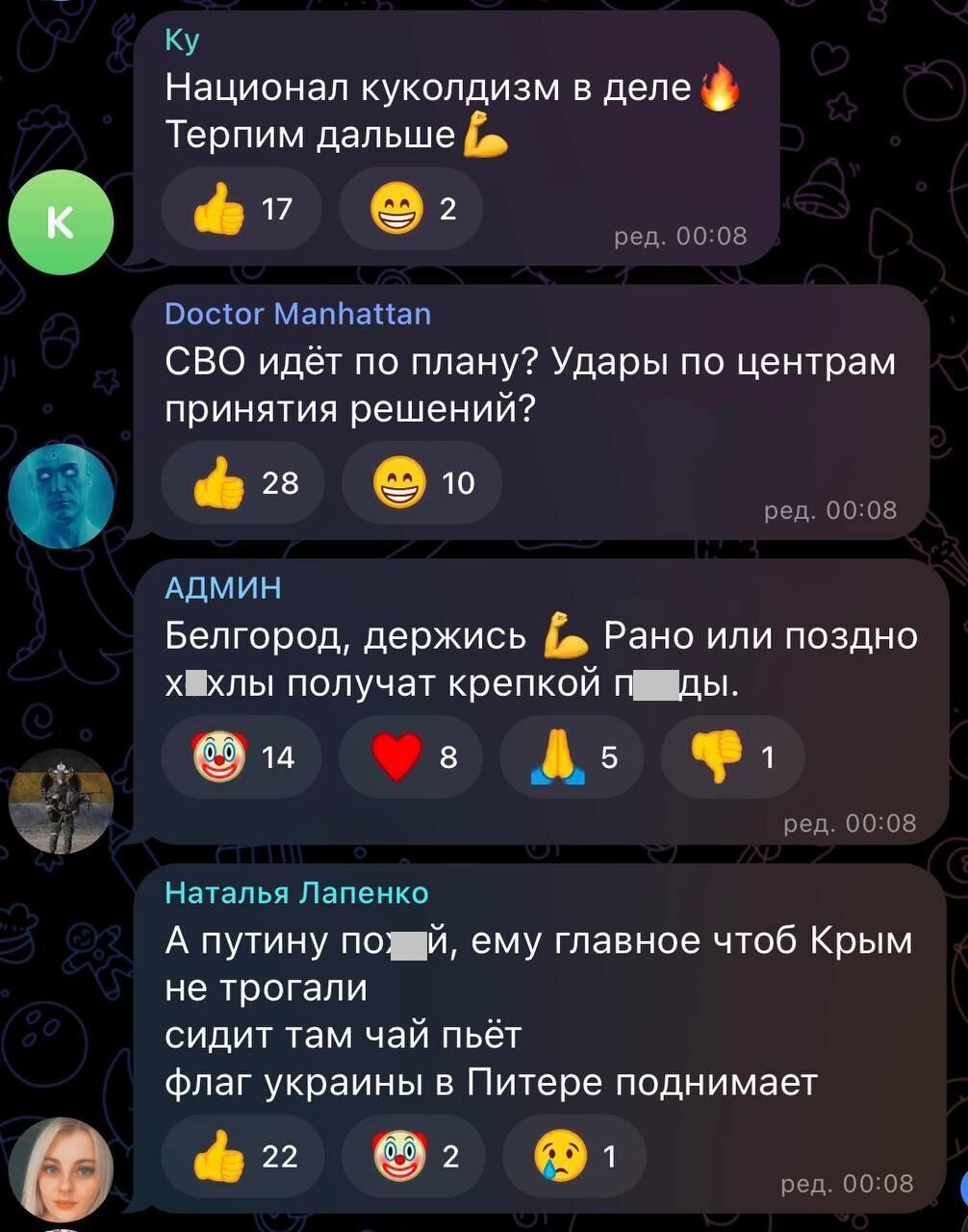Open Doctor Manhattan's profile avatar

[x=61, y=497]
